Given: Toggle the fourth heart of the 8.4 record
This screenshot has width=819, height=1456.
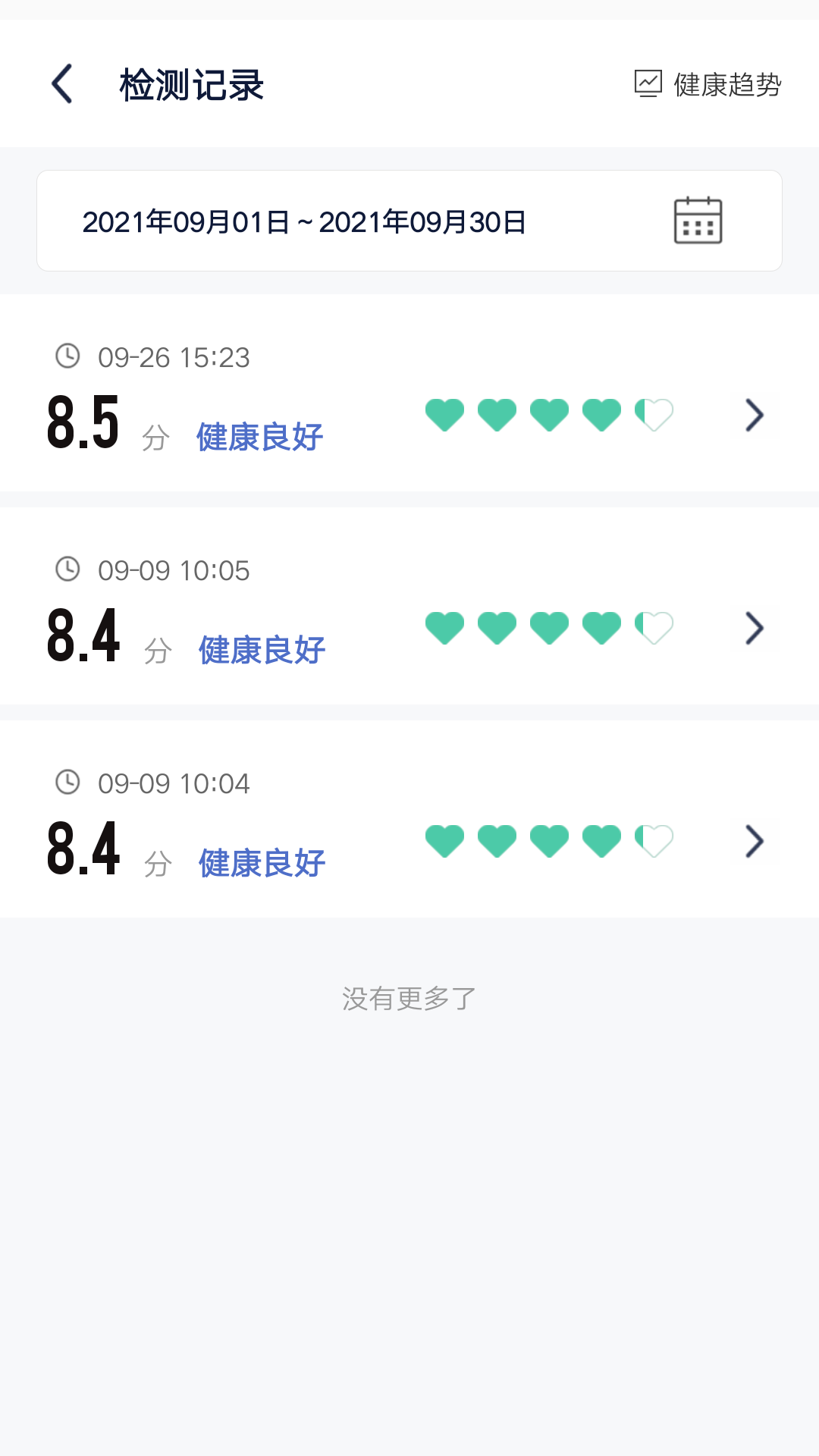Looking at the screenshot, I should (601, 627).
